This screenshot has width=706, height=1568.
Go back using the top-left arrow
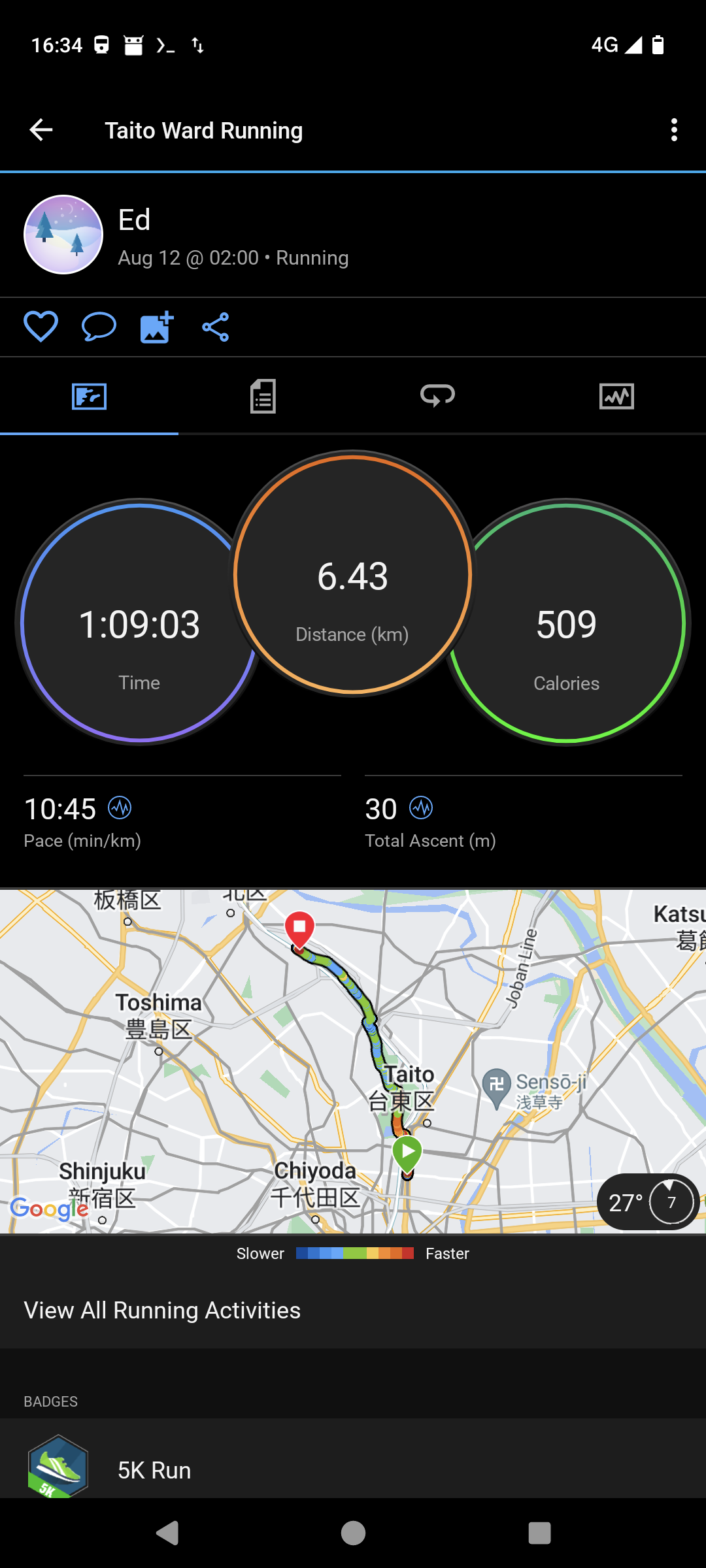(x=41, y=130)
